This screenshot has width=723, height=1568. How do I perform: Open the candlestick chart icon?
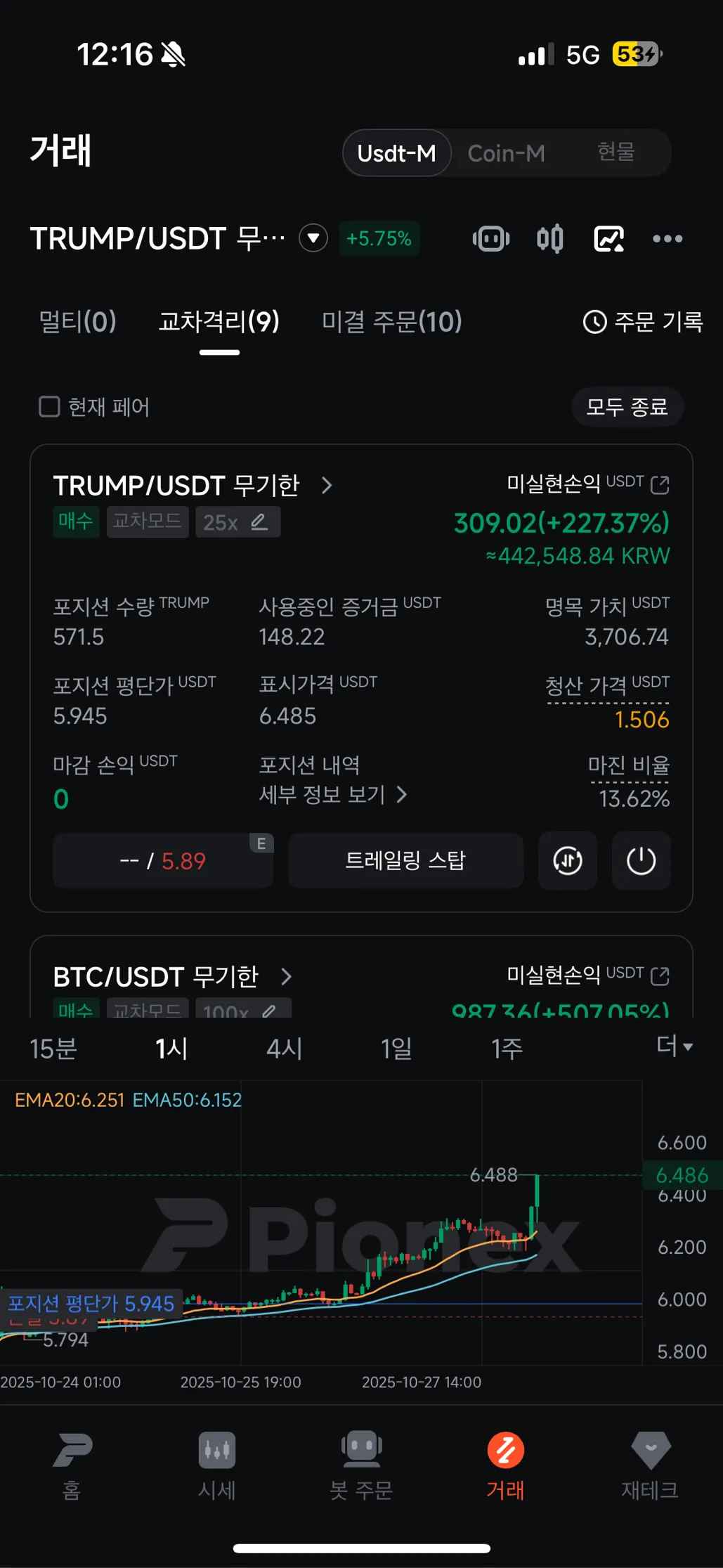tap(549, 239)
